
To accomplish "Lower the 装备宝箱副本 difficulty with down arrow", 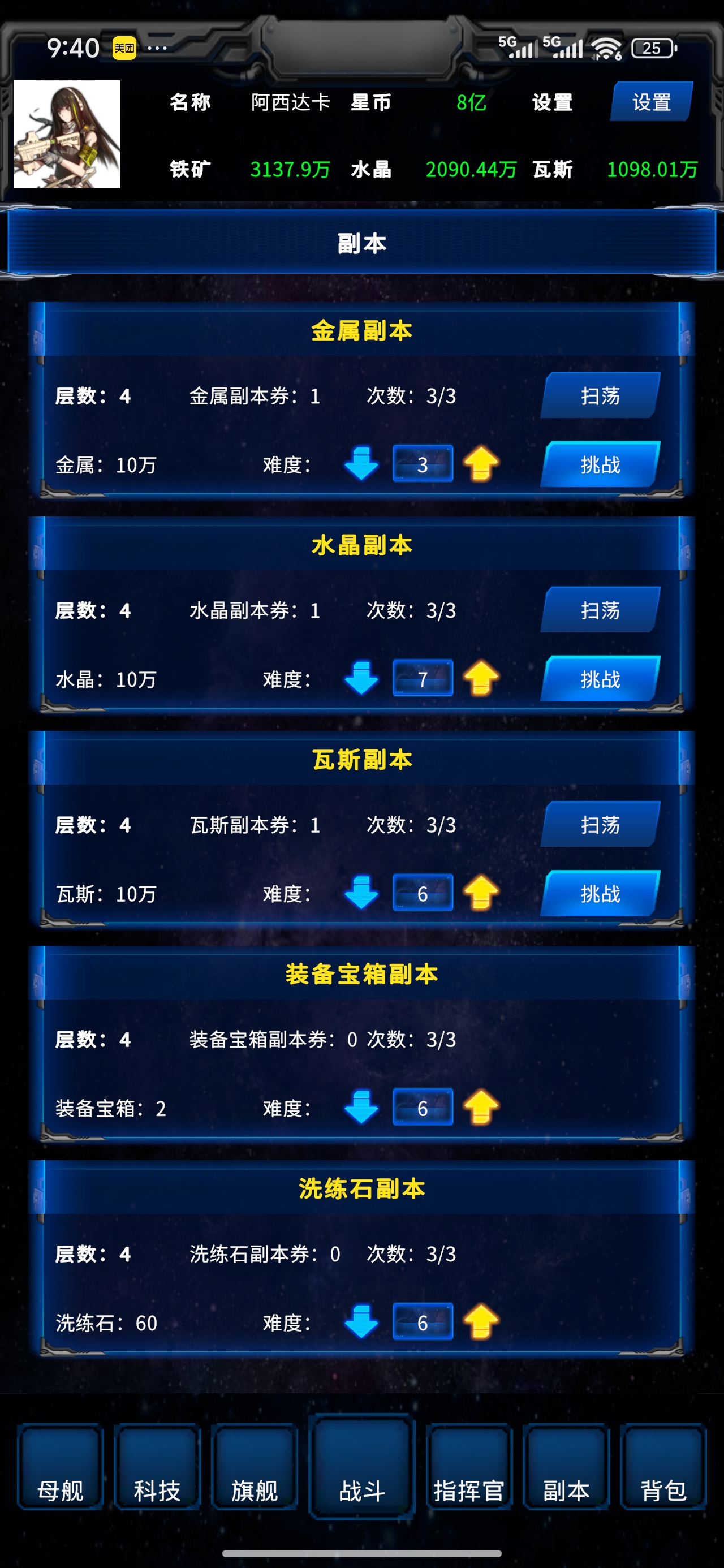I will coord(361,1108).
